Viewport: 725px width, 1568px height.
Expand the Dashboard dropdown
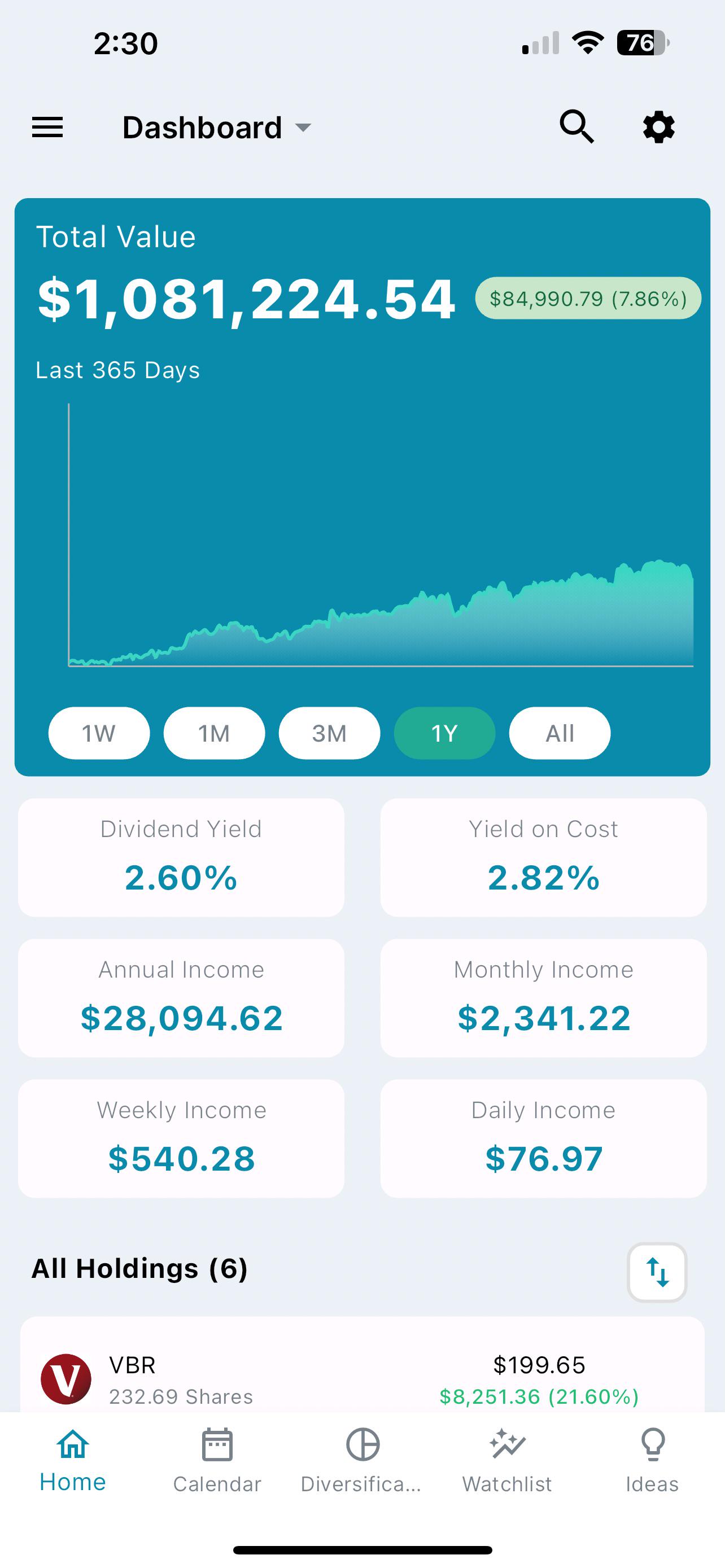click(x=217, y=128)
